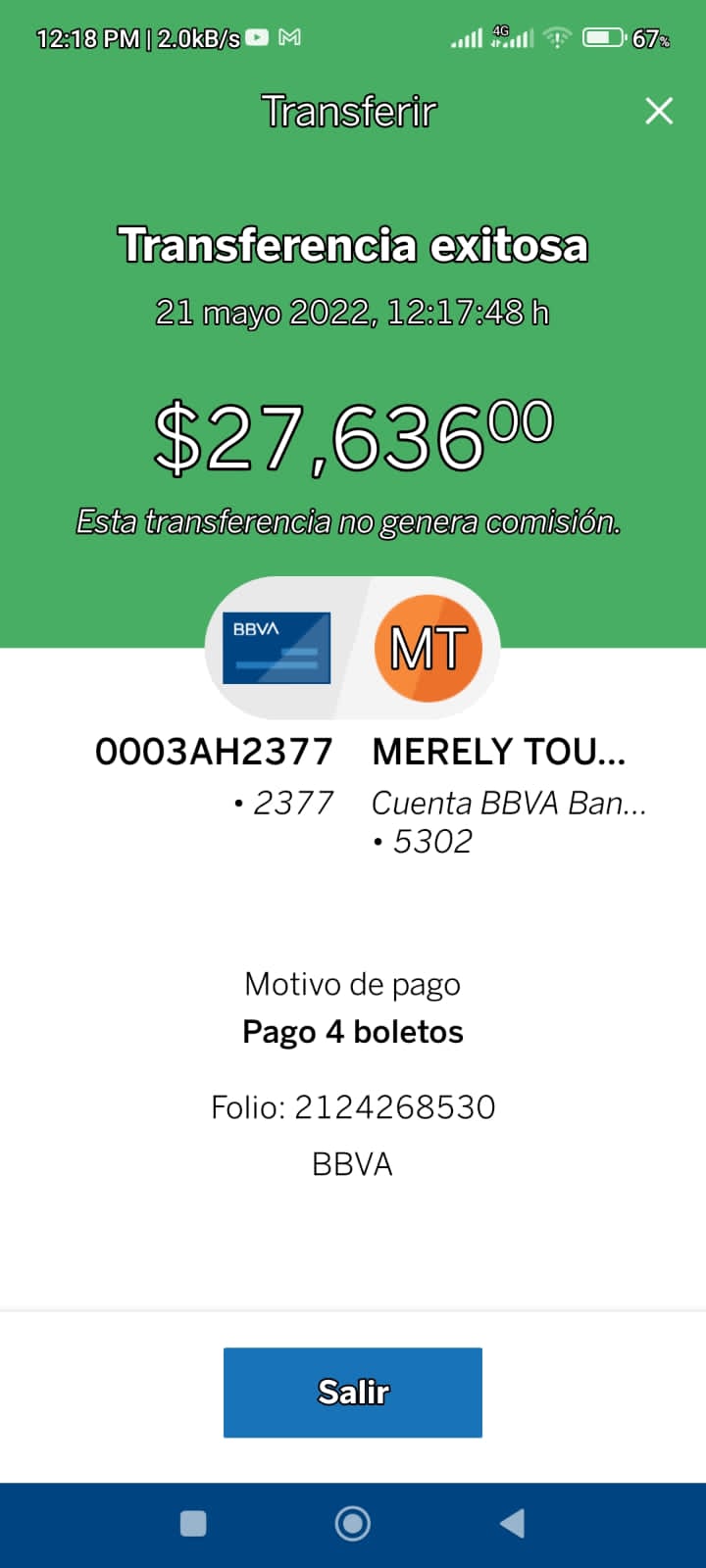
Task: Tap the Salir button
Action: pos(353,1393)
